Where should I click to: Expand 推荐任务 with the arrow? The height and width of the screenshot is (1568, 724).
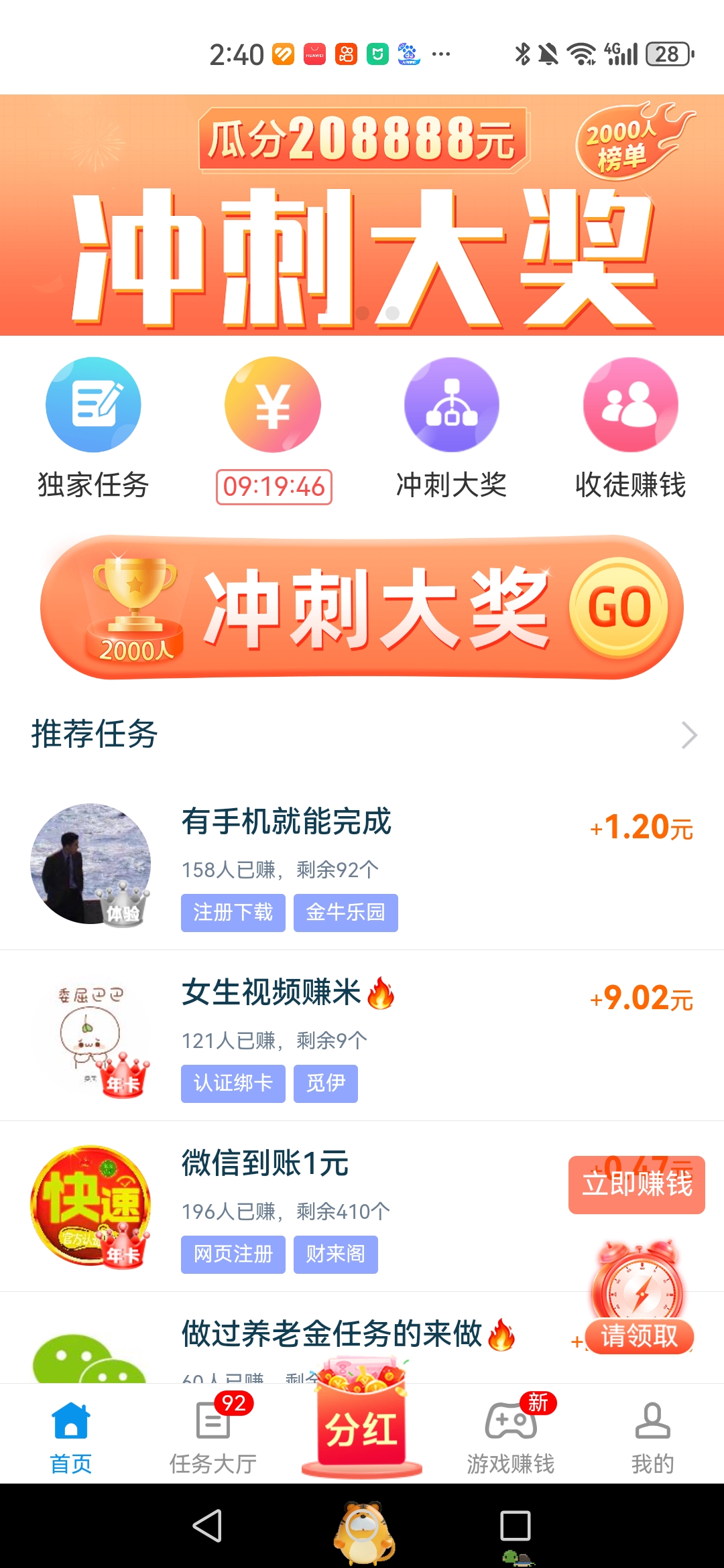point(688,735)
